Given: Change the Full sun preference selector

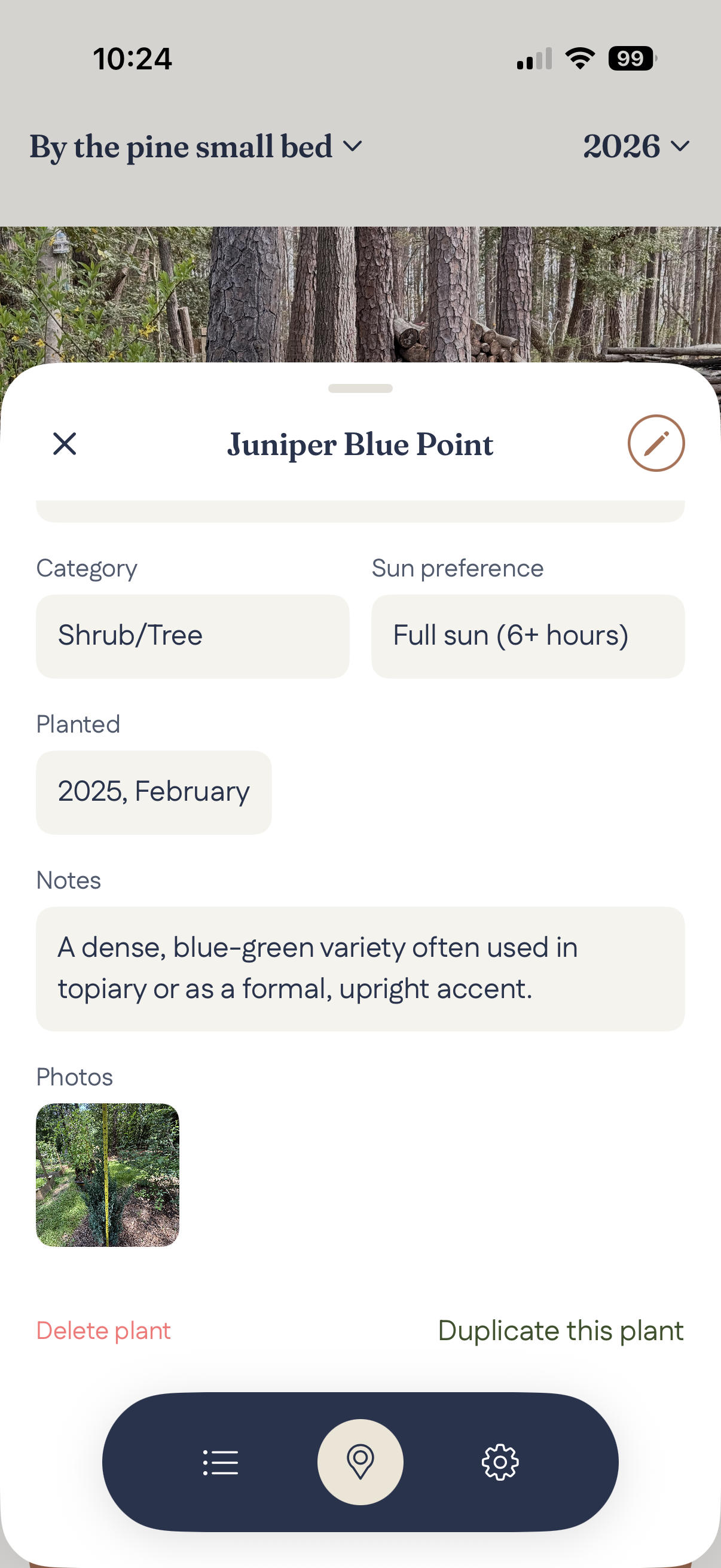Looking at the screenshot, I should [527, 635].
